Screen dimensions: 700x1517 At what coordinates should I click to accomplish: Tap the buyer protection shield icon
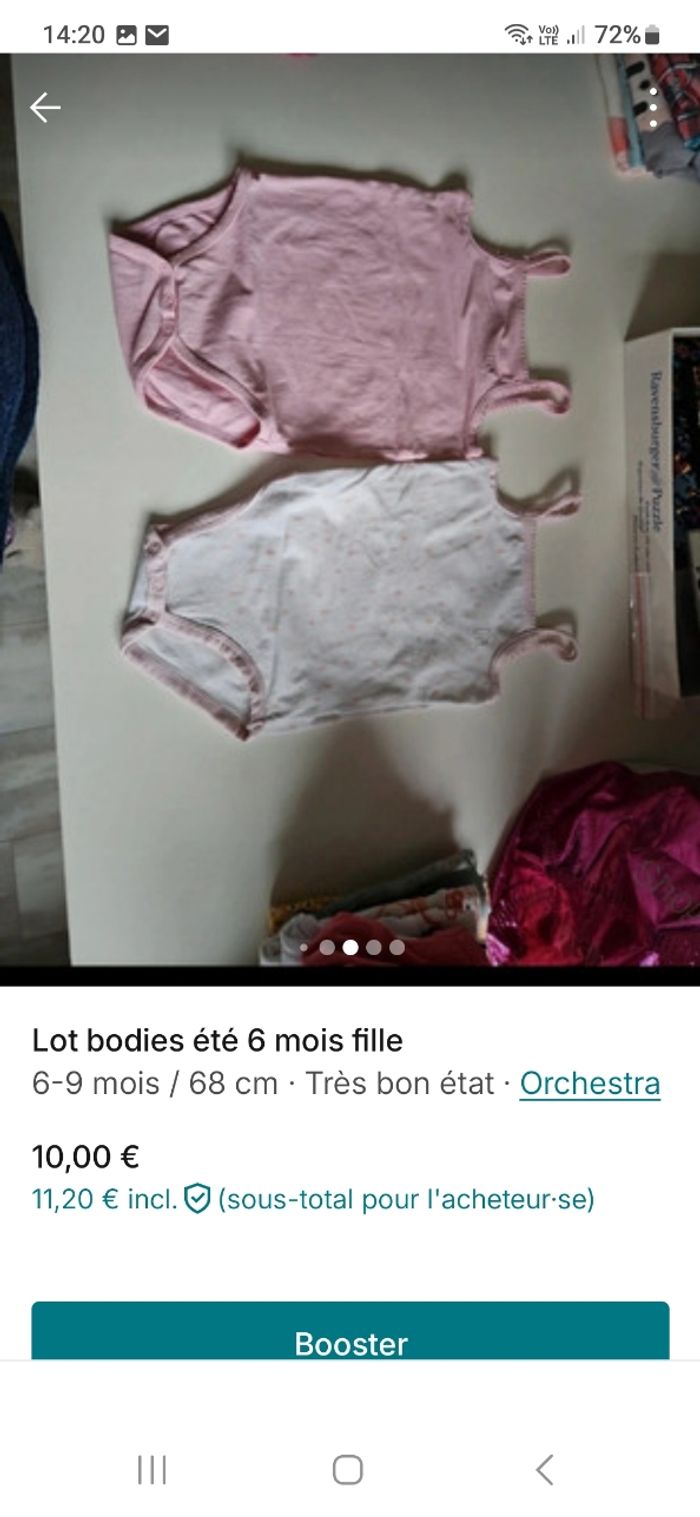coord(197,1198)
